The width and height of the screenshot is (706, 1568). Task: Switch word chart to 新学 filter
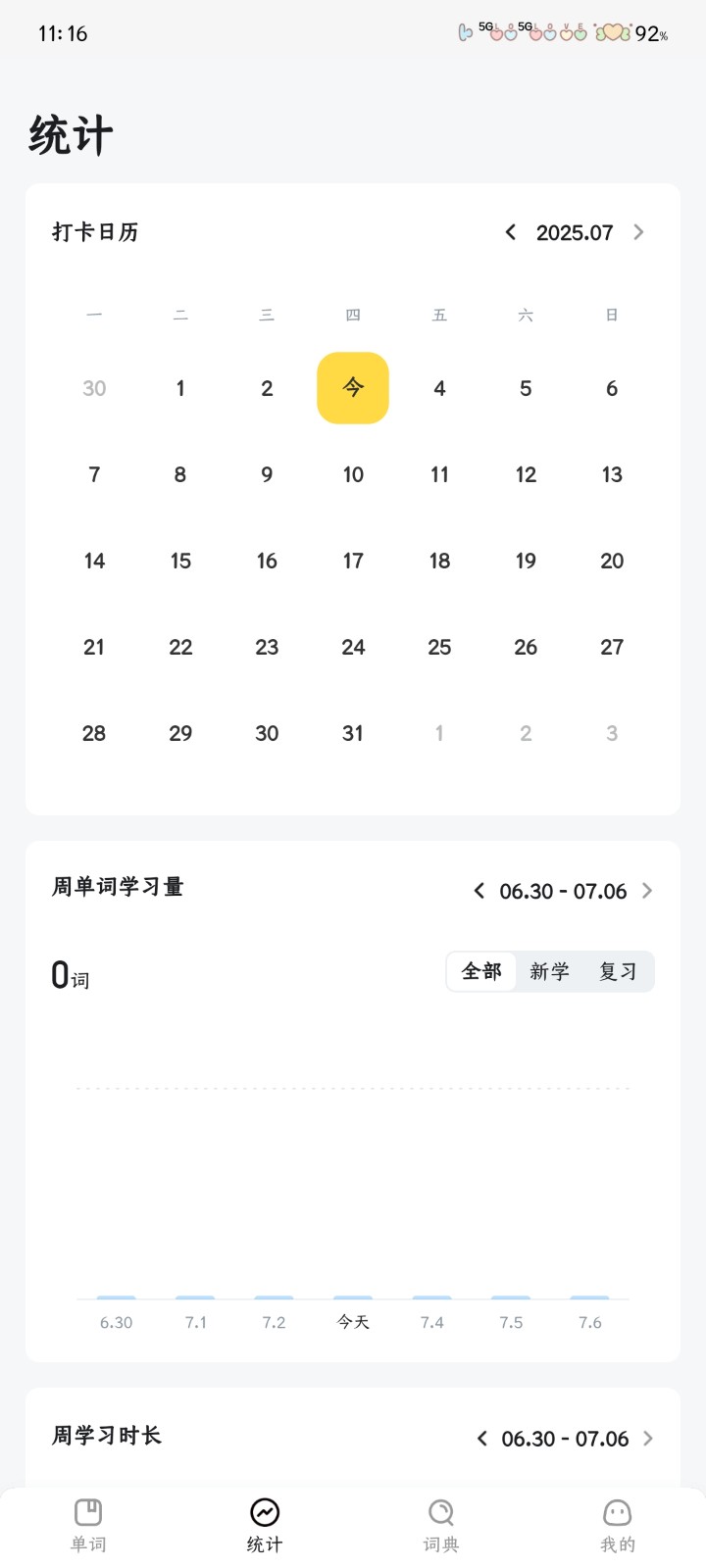click(549, 971)
